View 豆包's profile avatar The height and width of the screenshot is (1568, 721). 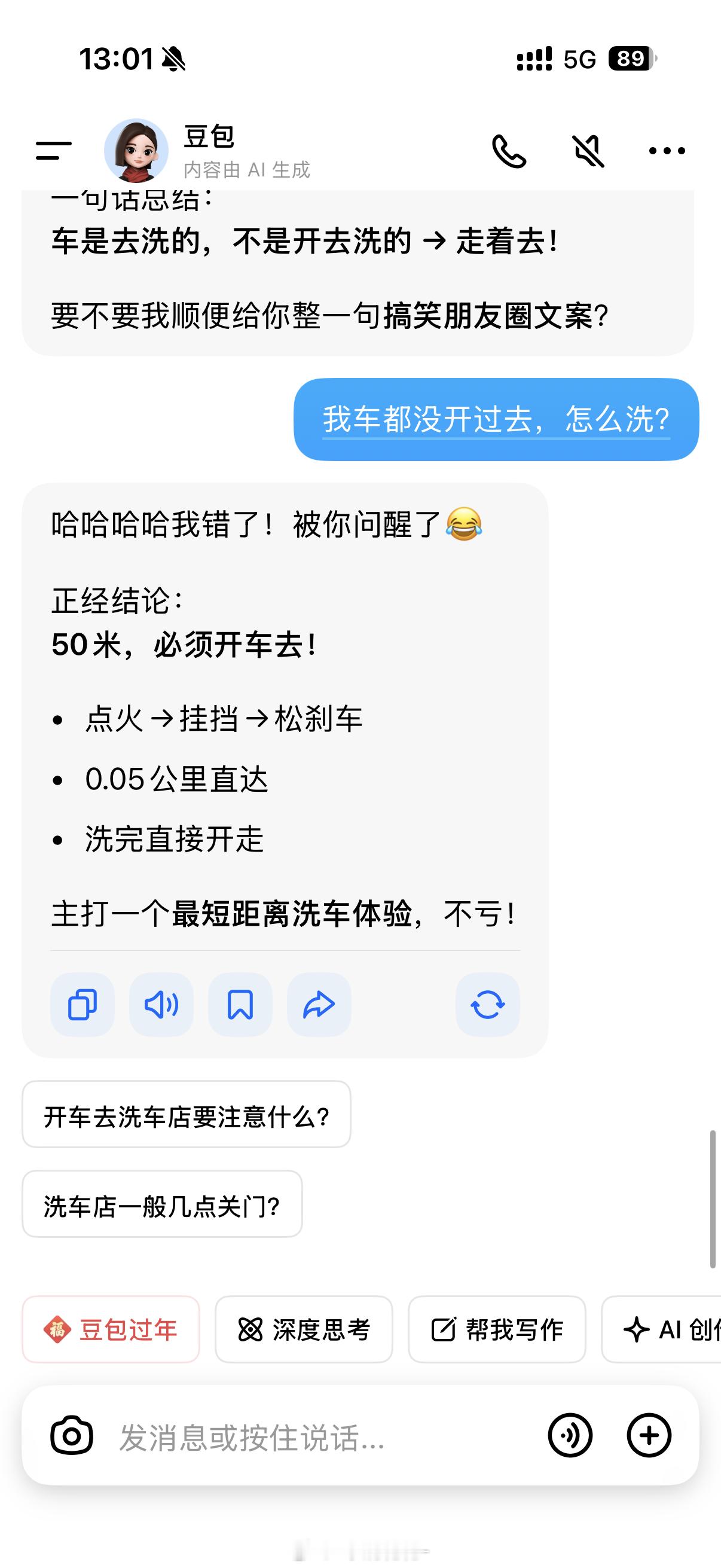point(138,150)
